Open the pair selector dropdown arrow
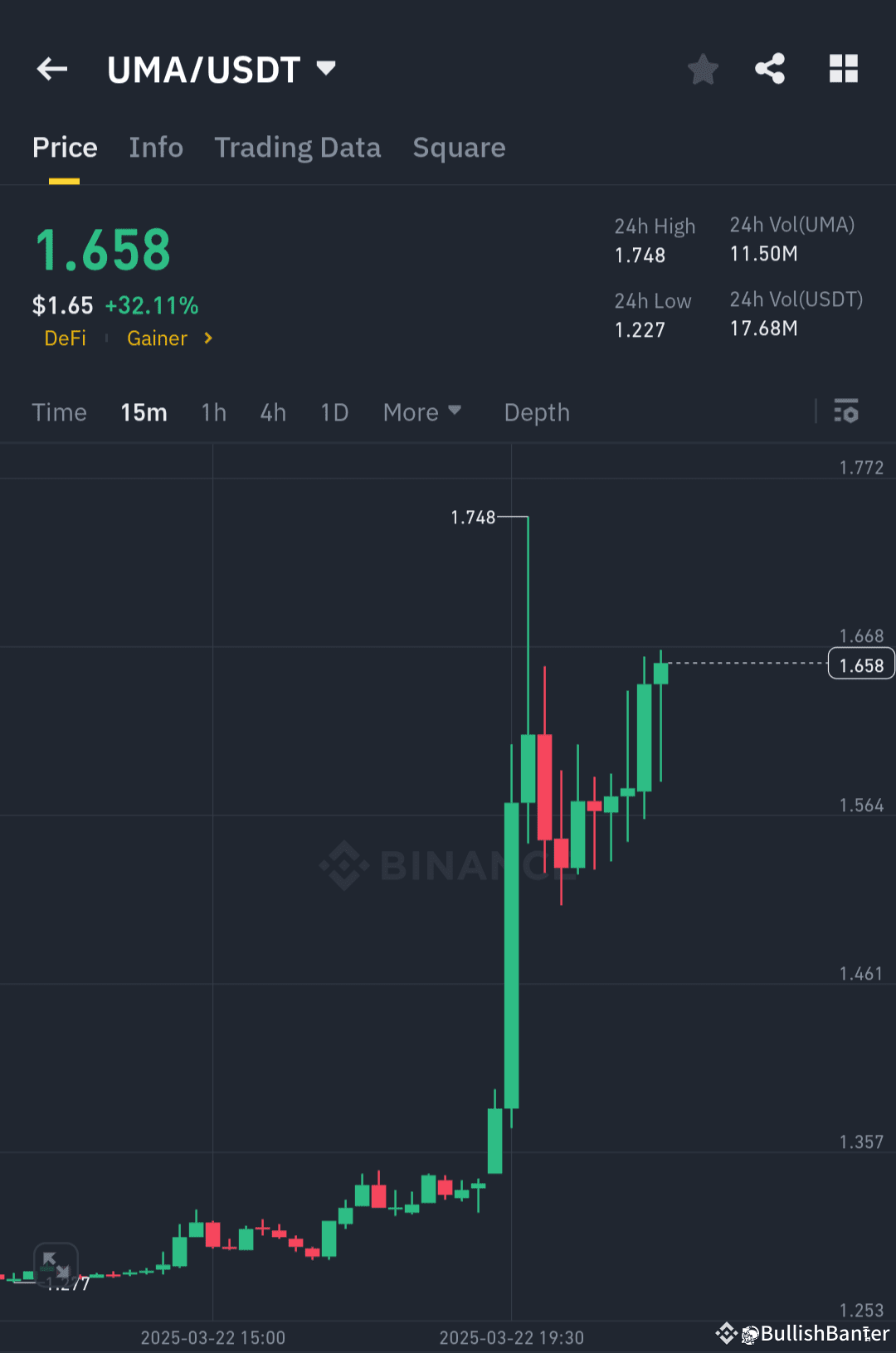 326,69
